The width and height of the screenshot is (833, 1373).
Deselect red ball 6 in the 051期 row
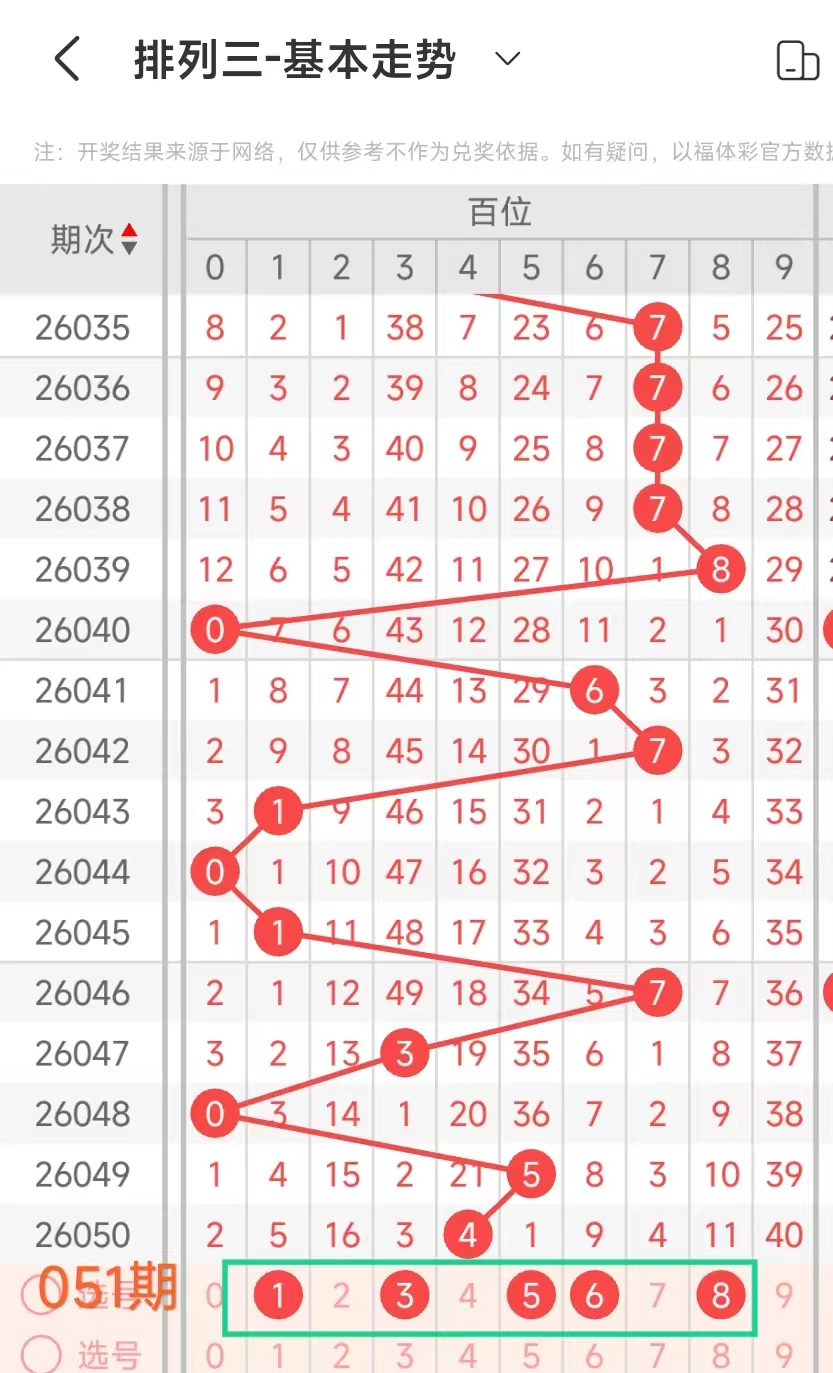click(594, 1296)
